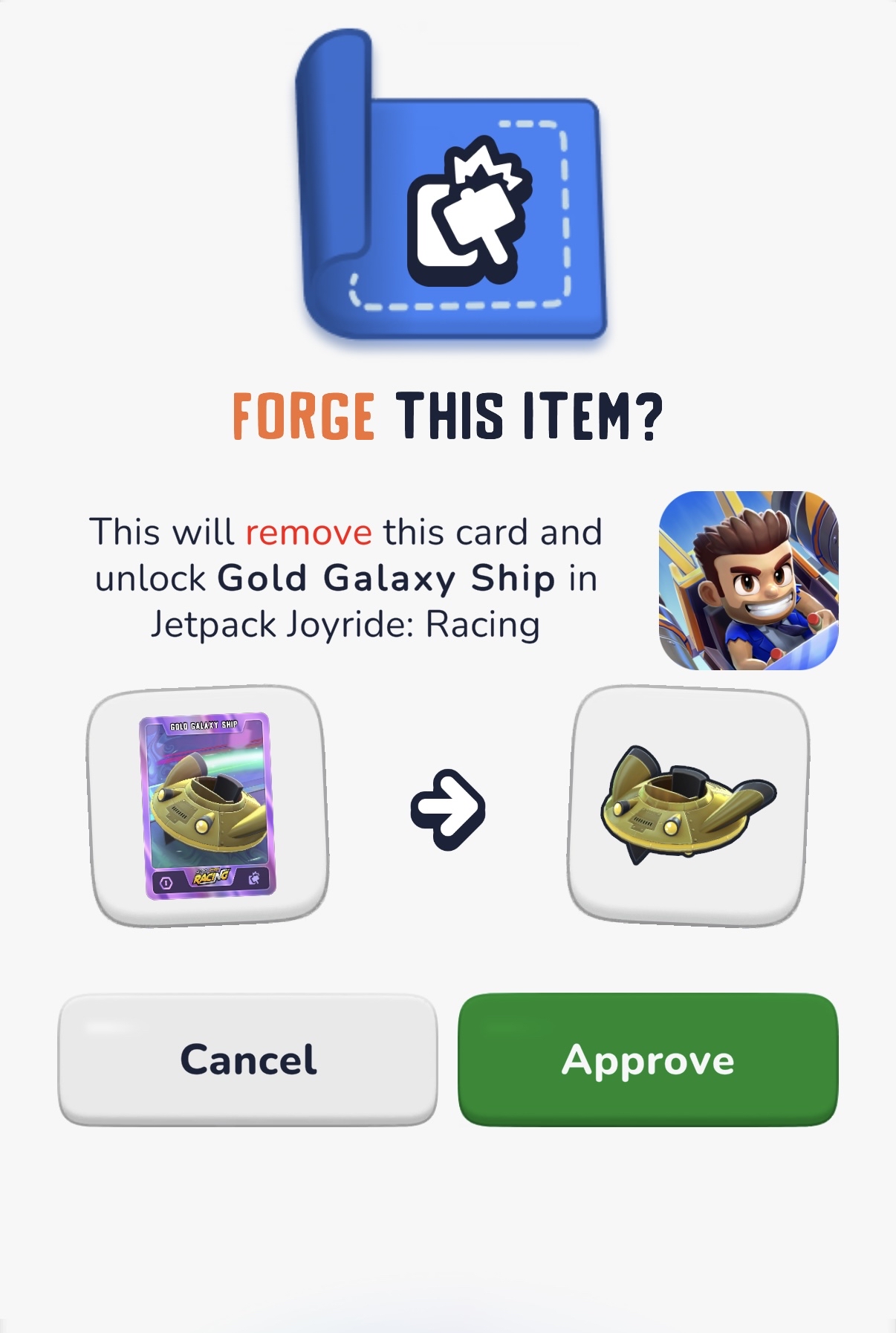Cancel forging the item
The image size is (896, 1333).
(x=247, y=1059)
